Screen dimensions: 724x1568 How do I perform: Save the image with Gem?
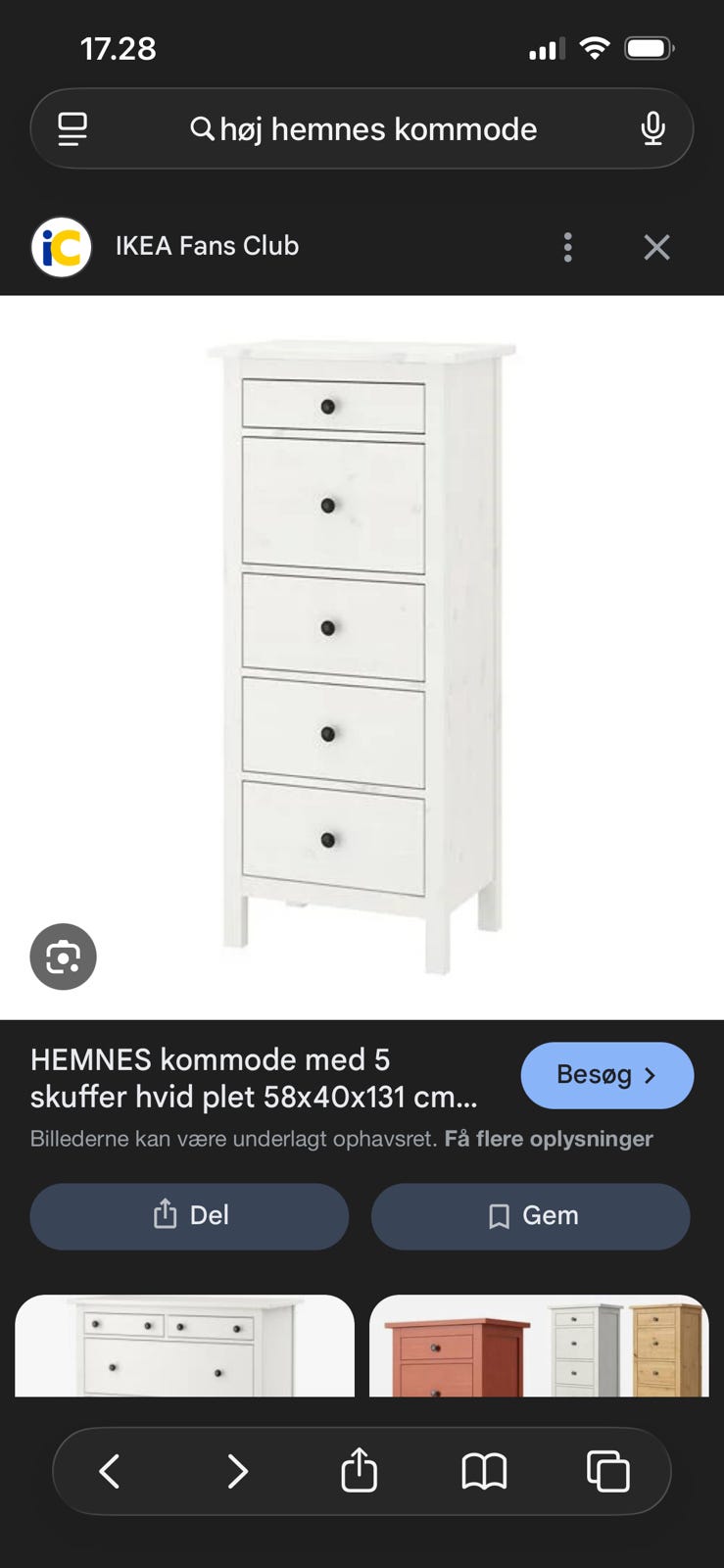[x=531, y=1216]
